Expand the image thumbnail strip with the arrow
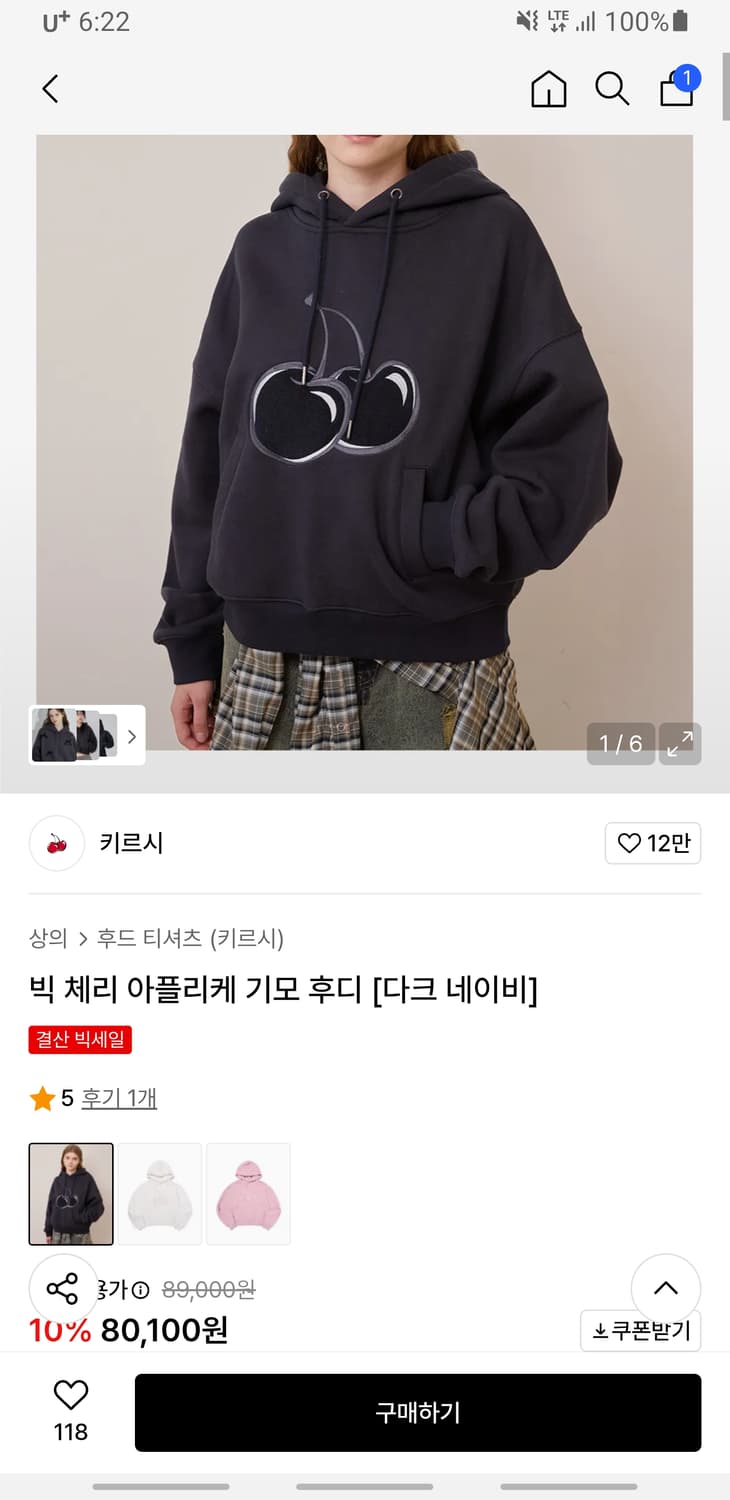 (x=131, y=736)
